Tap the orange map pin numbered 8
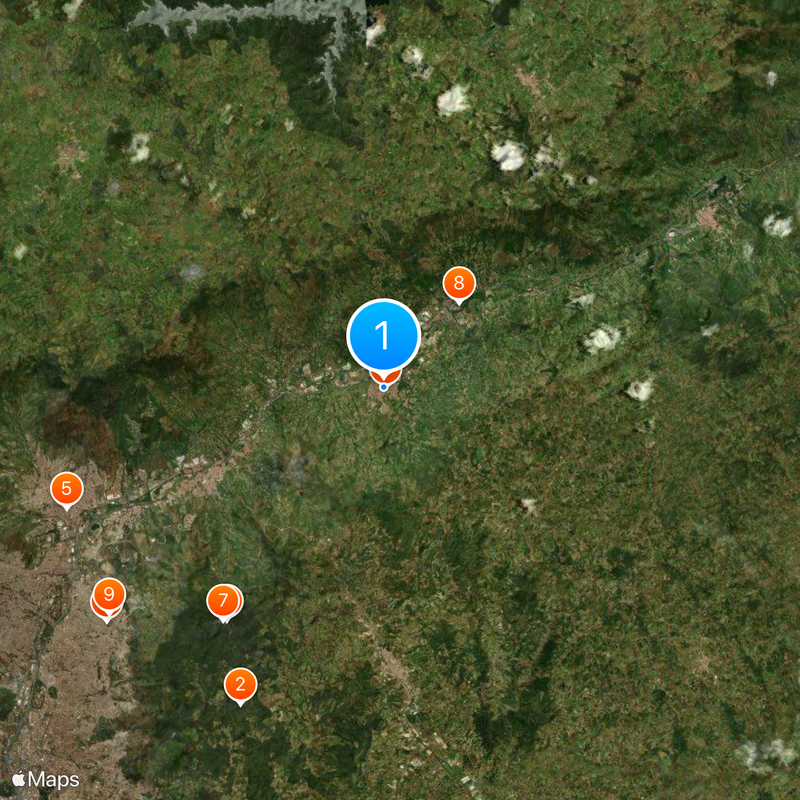The height and width of the screenshot is (800, 800). [459, 284]
